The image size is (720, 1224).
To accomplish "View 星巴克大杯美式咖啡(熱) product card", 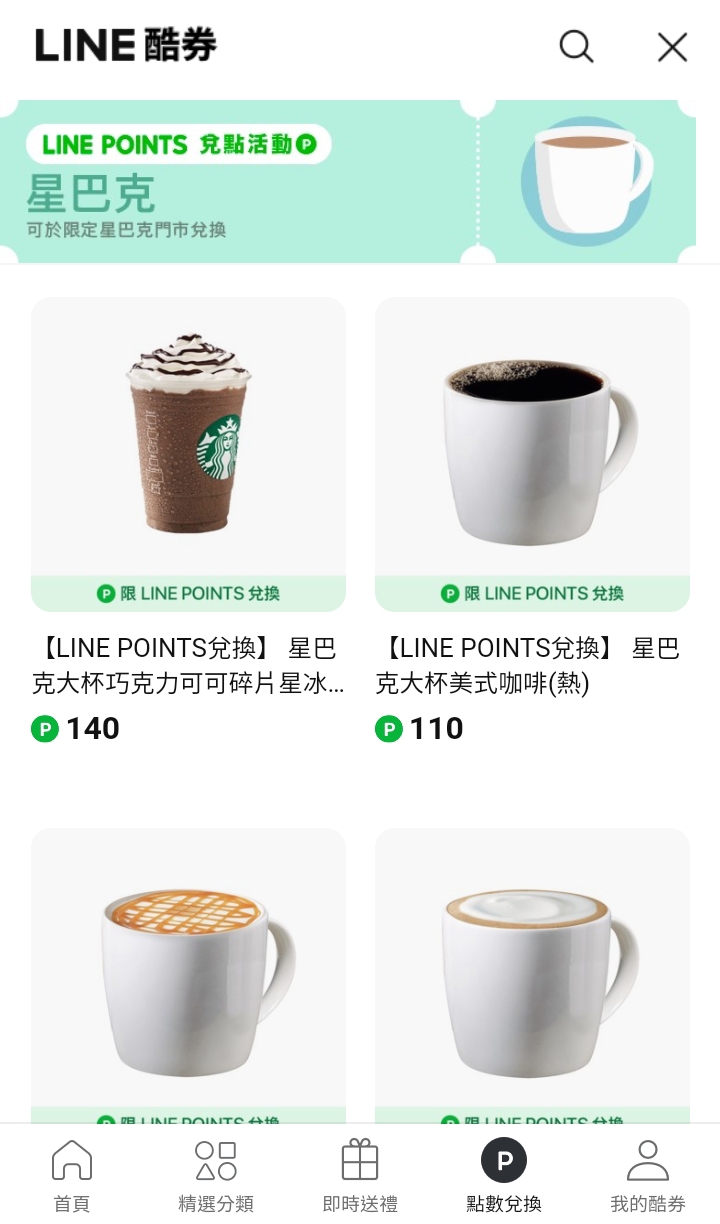I will pos(532,453).
